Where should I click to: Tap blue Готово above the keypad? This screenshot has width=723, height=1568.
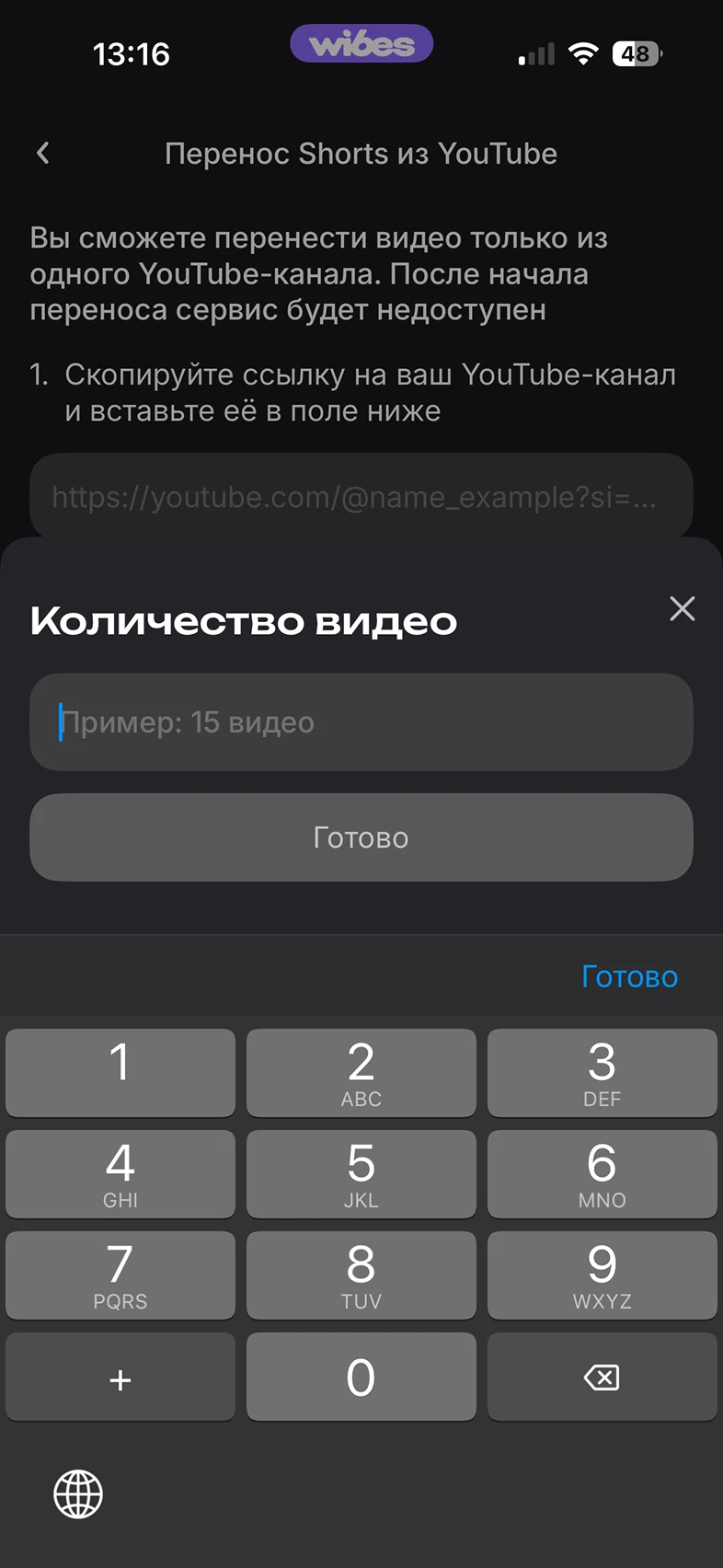(629, 976)
